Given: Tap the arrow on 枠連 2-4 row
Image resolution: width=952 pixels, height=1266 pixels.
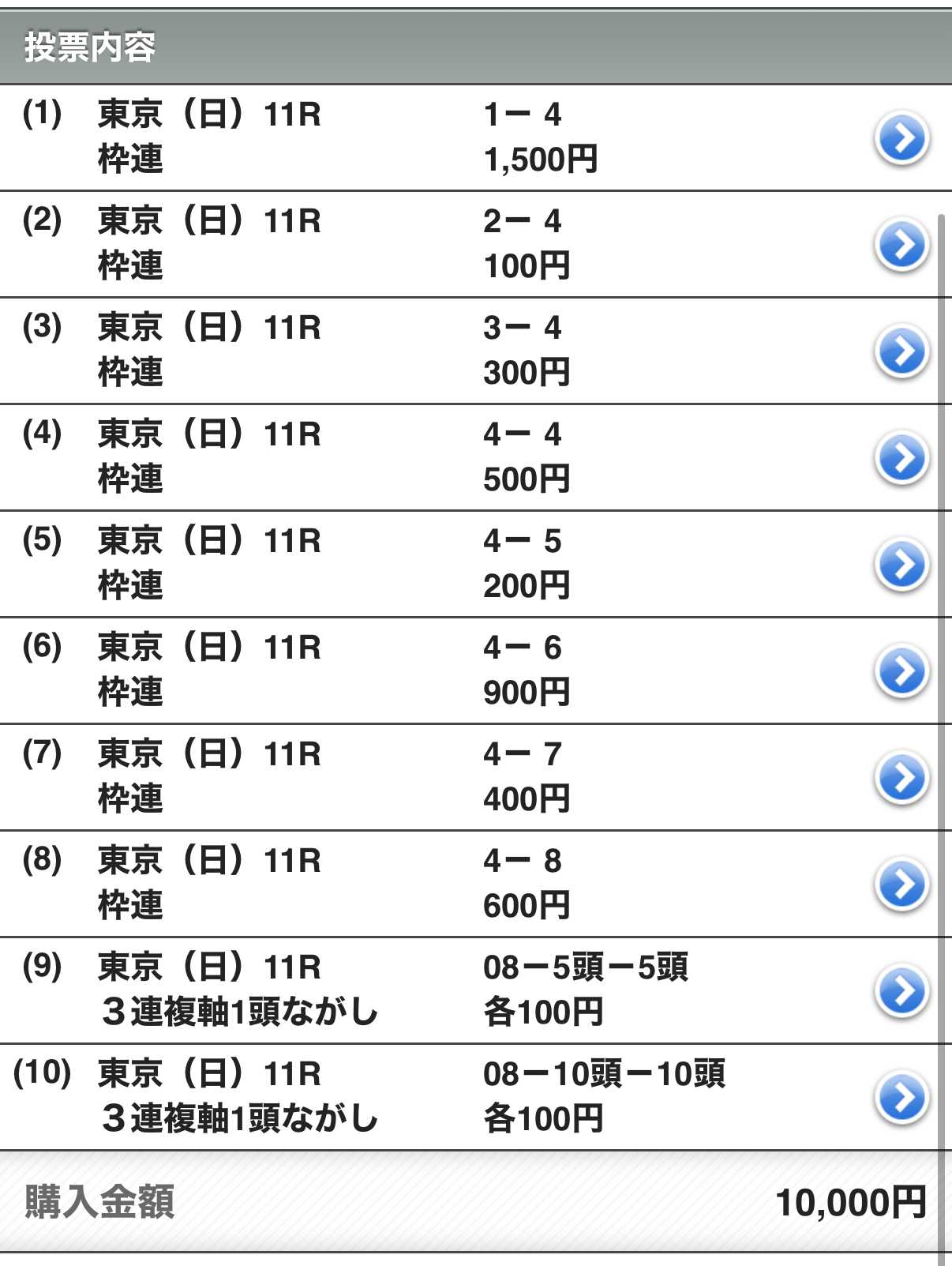Looking at the screenshot, I should [901, 245].
